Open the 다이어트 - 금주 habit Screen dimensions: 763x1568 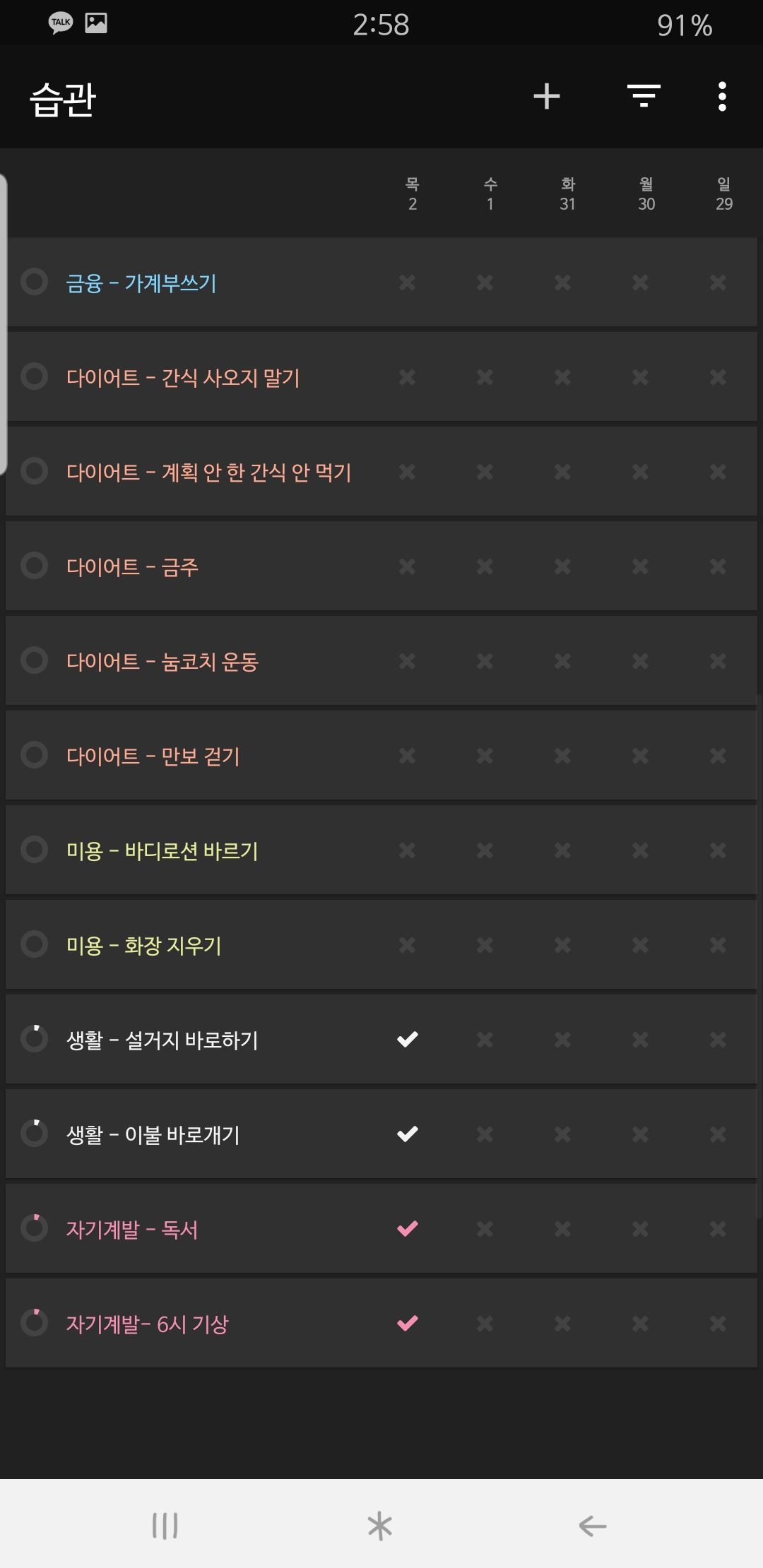click(x=132, y=567)
